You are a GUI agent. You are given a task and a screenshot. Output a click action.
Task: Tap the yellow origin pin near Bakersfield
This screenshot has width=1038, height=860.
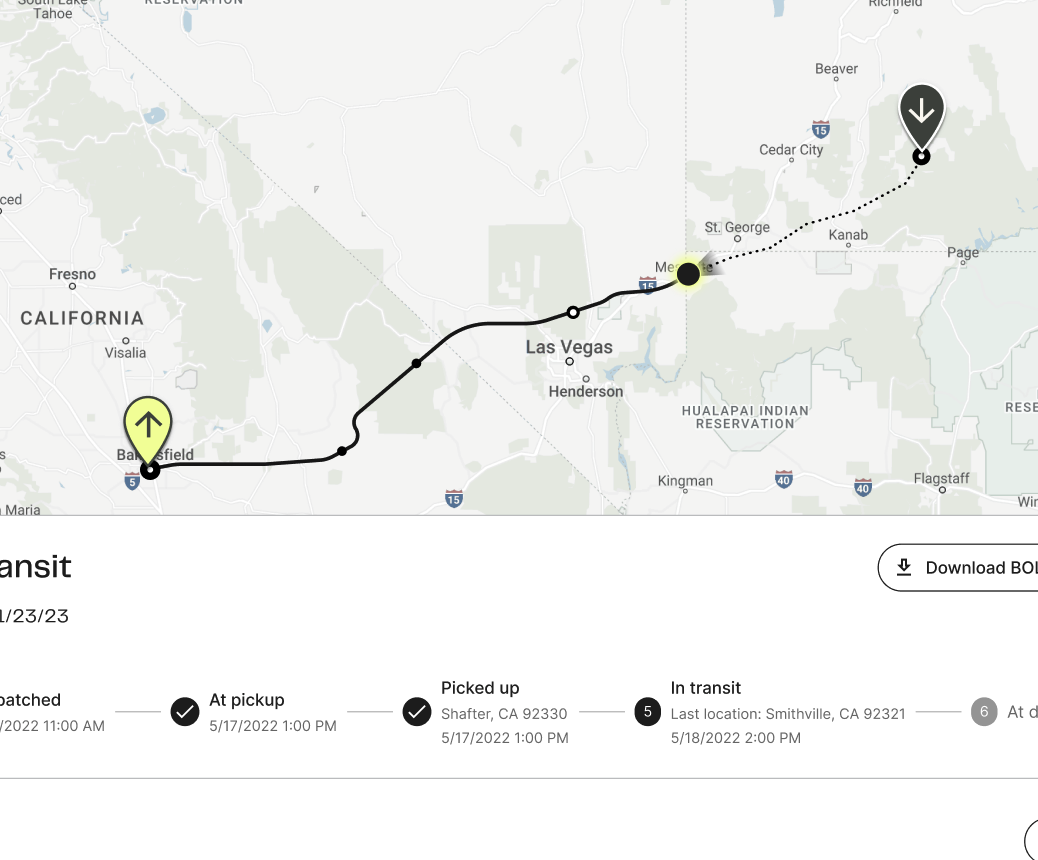(x=148, y=427)
